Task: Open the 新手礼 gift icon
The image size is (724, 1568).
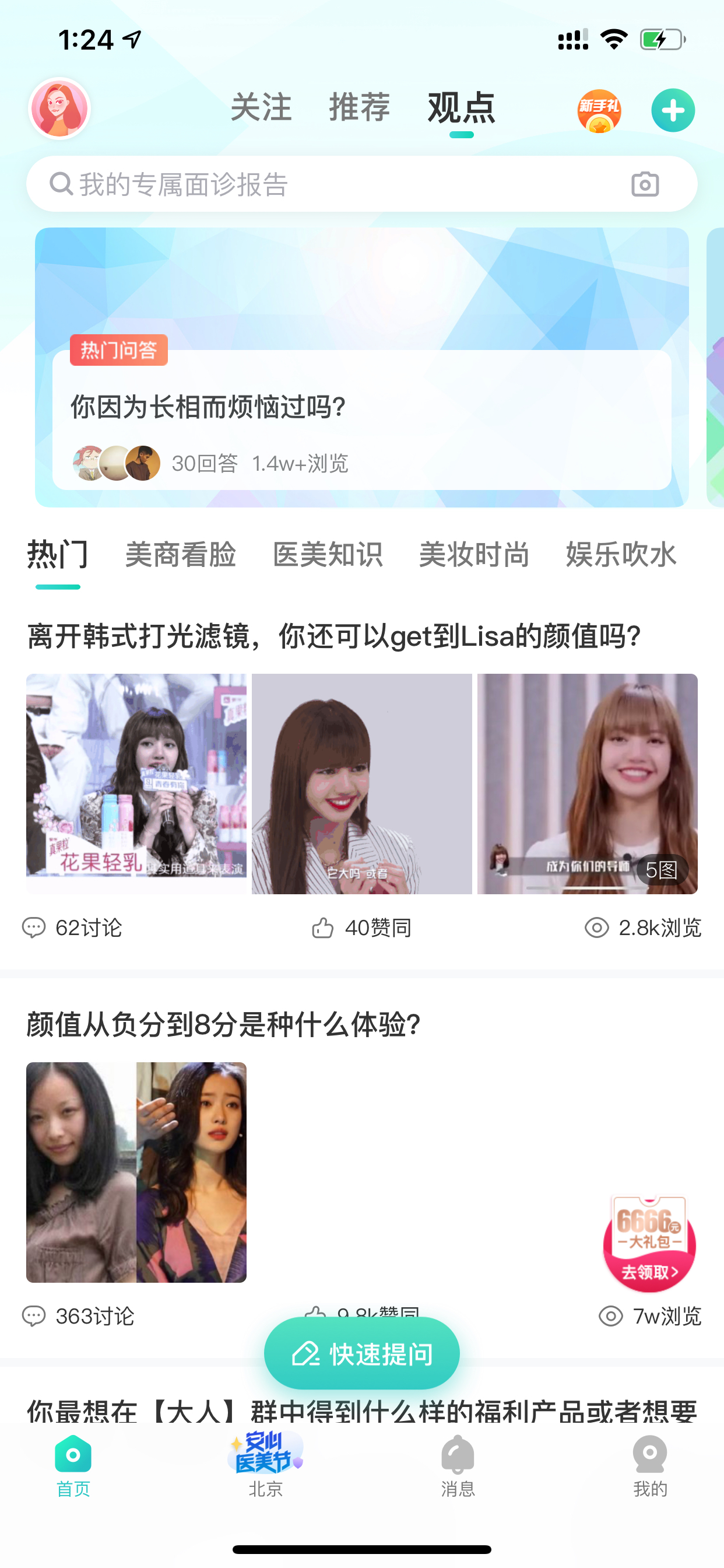Action: point(599,111)
